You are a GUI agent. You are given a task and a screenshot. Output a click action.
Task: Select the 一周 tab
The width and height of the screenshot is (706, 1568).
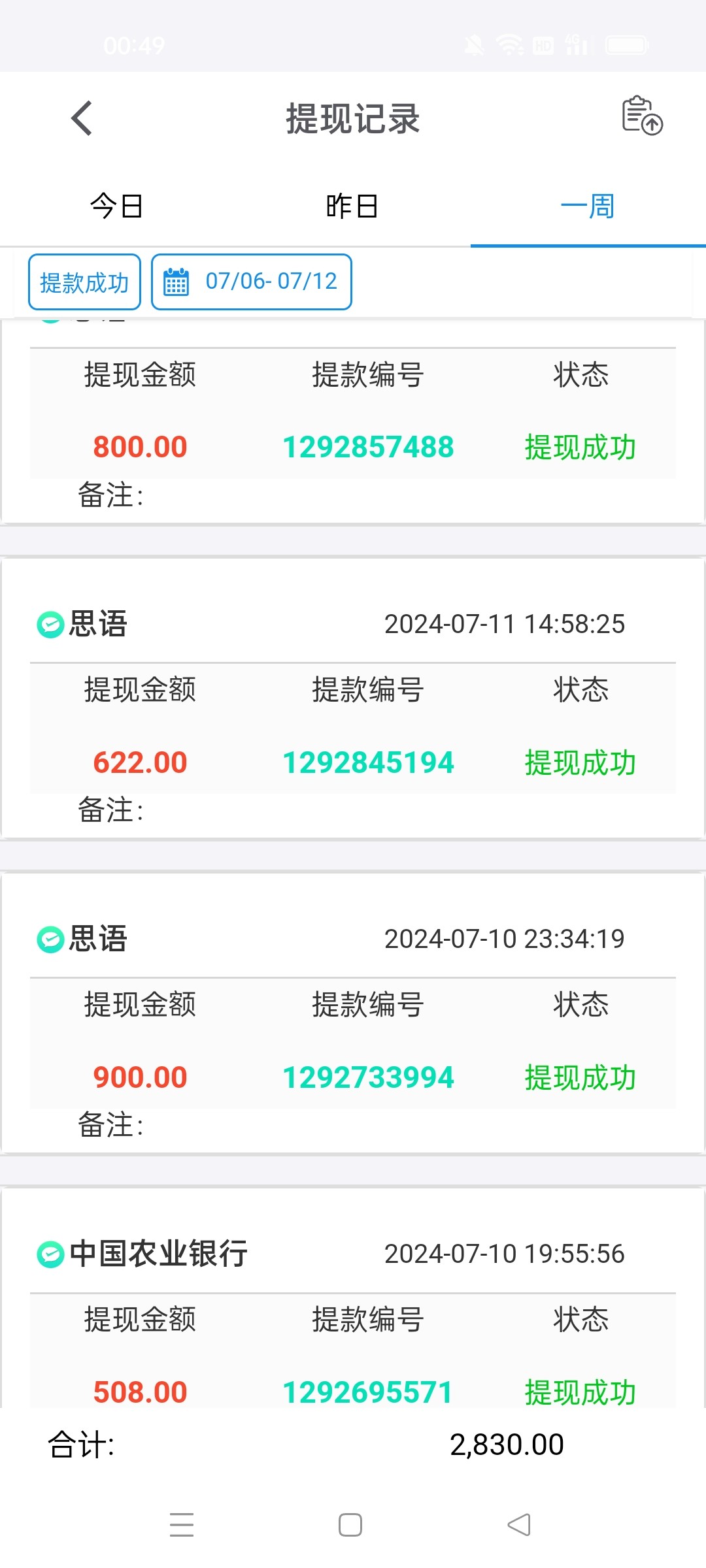[587, 206]
